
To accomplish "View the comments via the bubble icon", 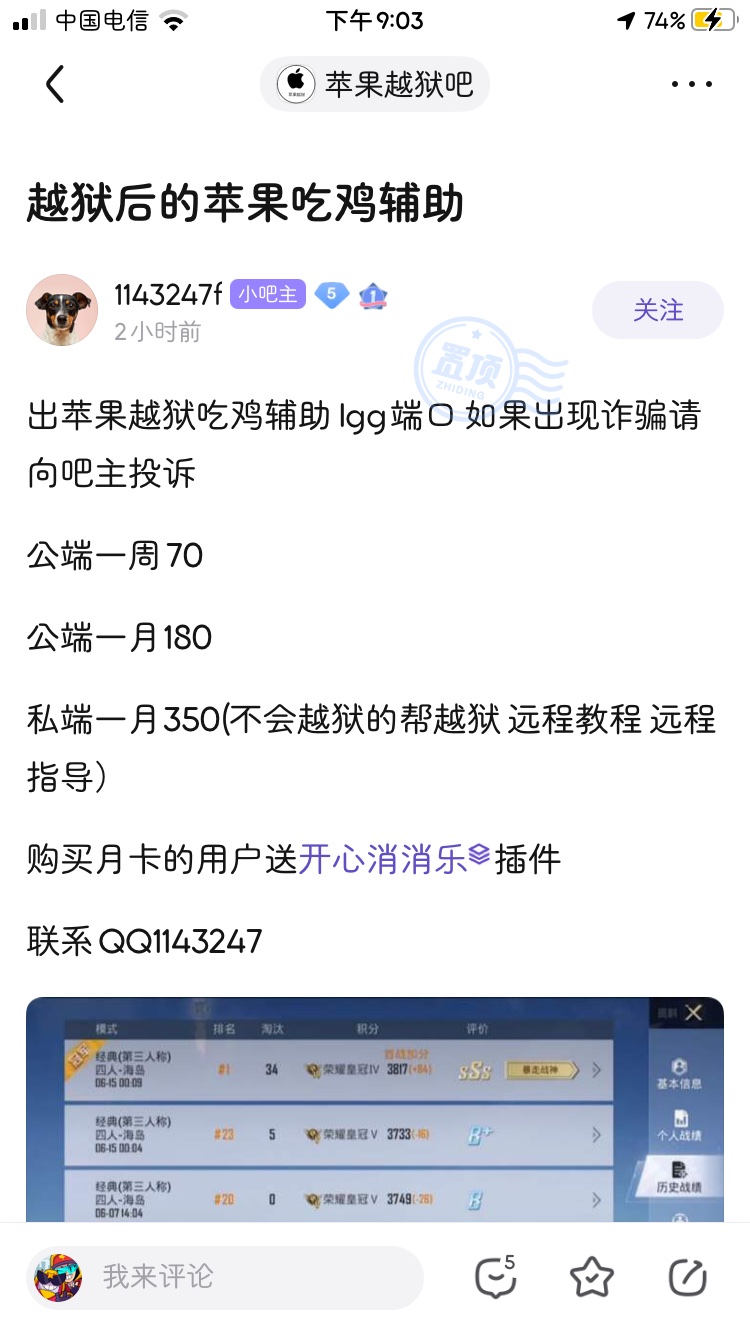I will (x=496, y=1277).
